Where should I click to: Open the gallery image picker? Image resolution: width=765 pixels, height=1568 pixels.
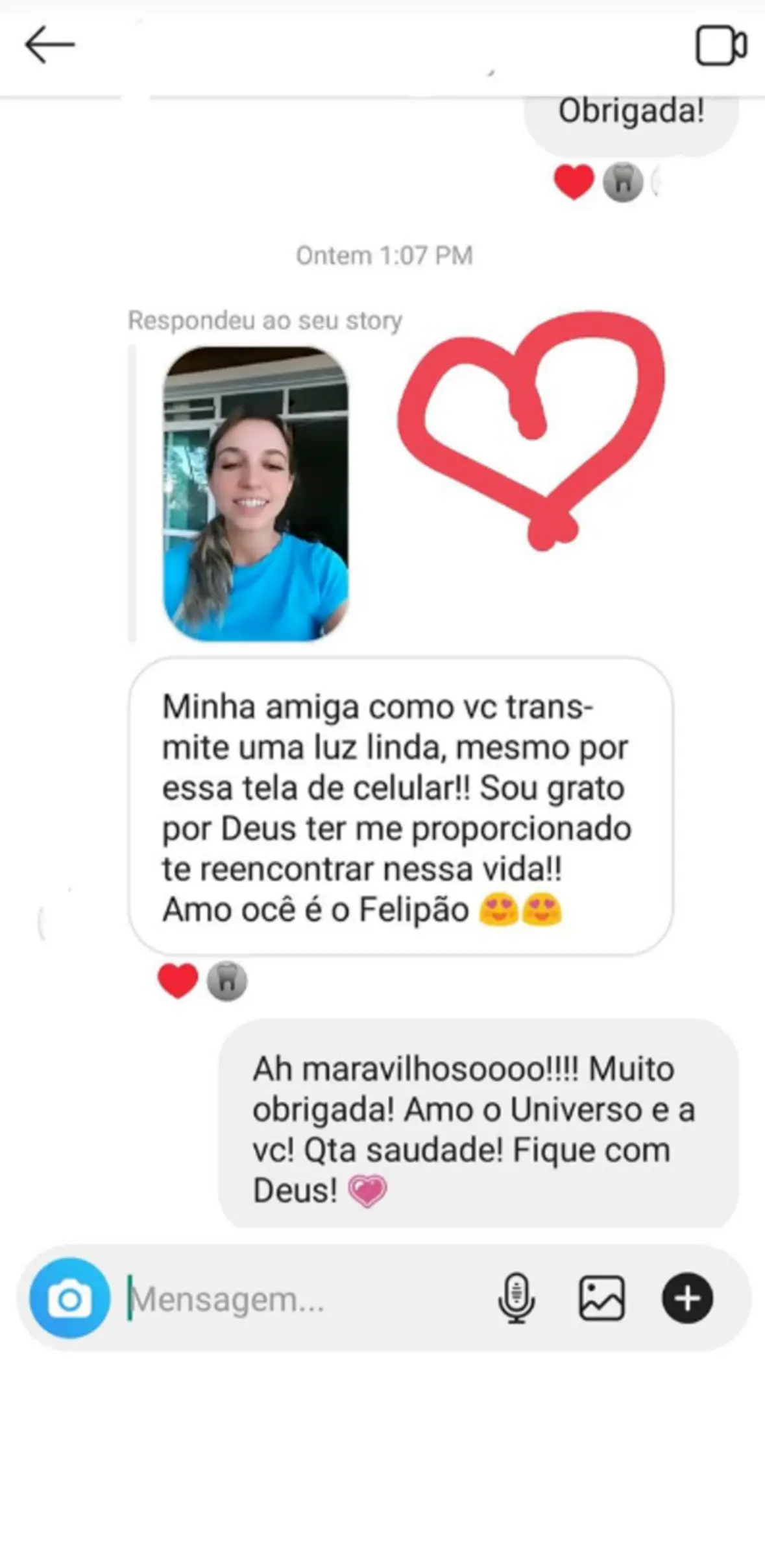601,1298
